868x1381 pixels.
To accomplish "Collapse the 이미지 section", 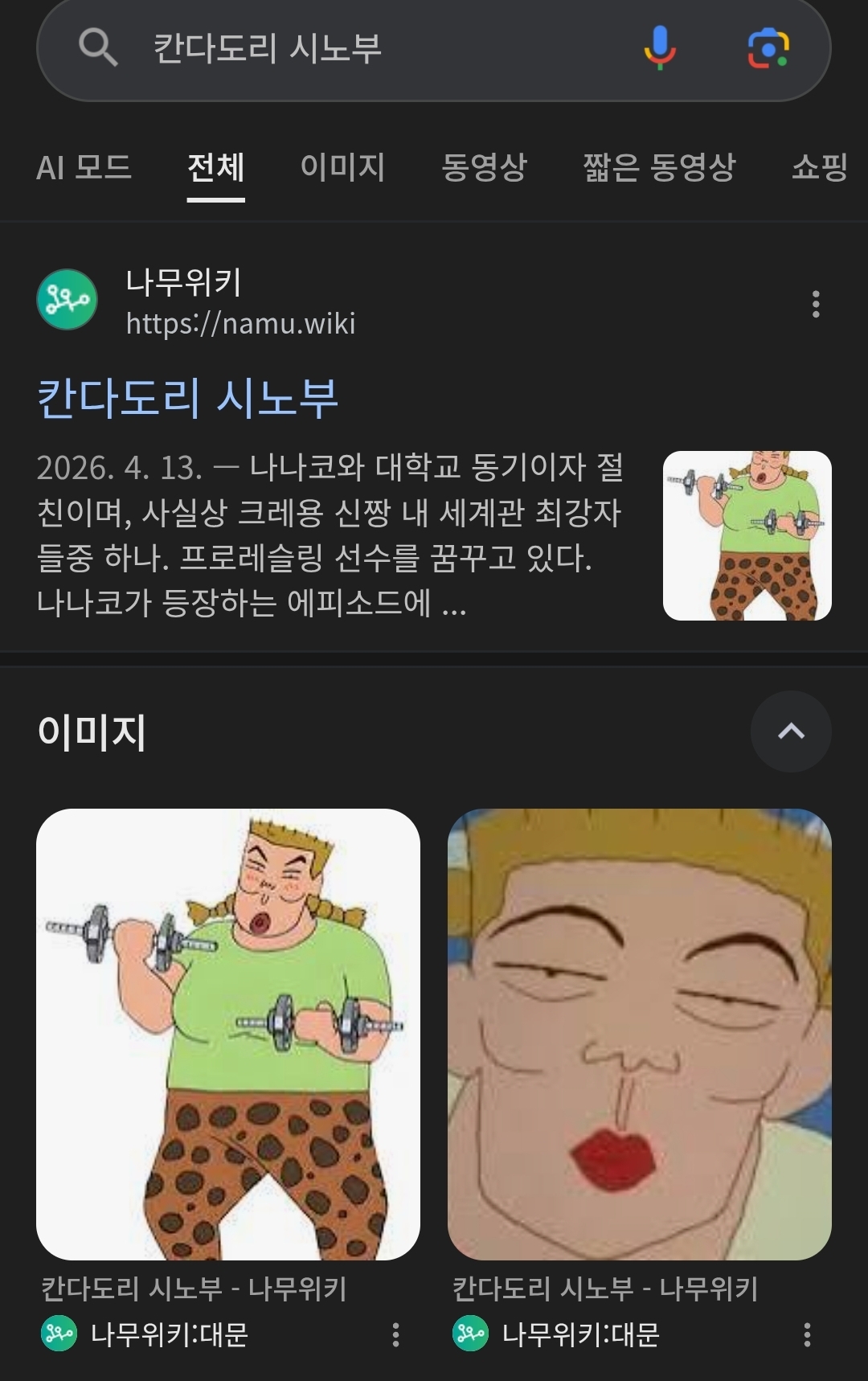I will 791,731.
